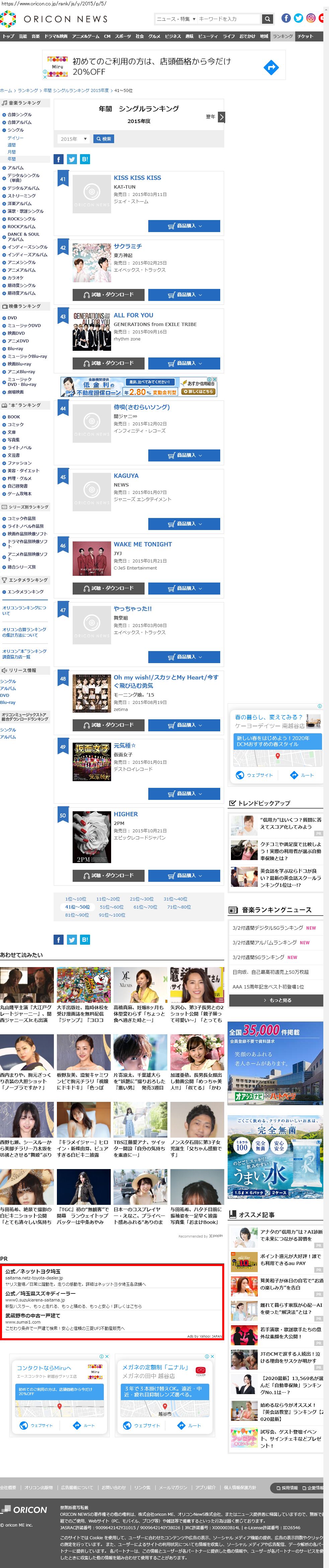Tap 商品購入 for サクラミチ

coord(184,295)
